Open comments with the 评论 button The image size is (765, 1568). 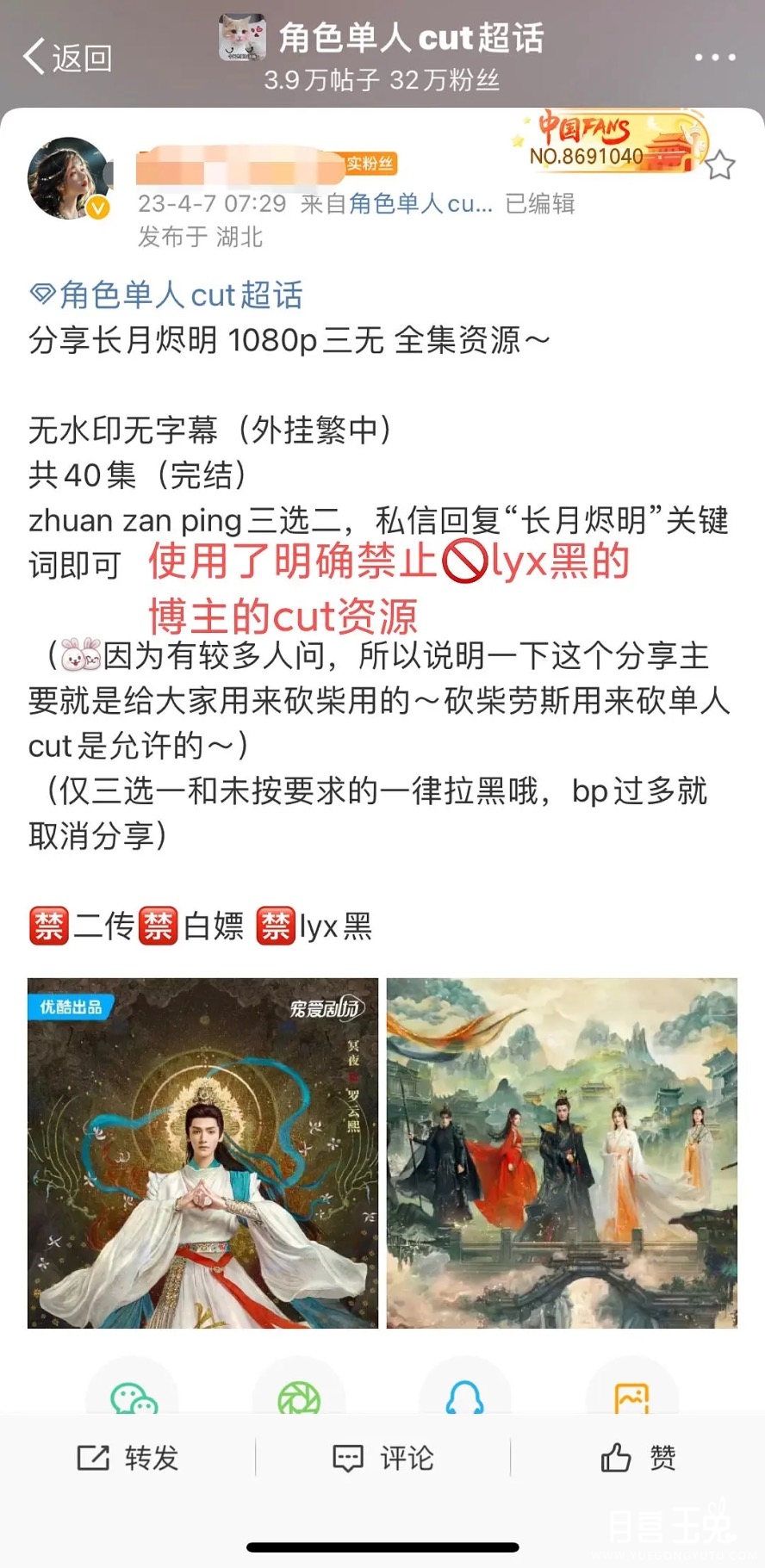(382, 1458)
